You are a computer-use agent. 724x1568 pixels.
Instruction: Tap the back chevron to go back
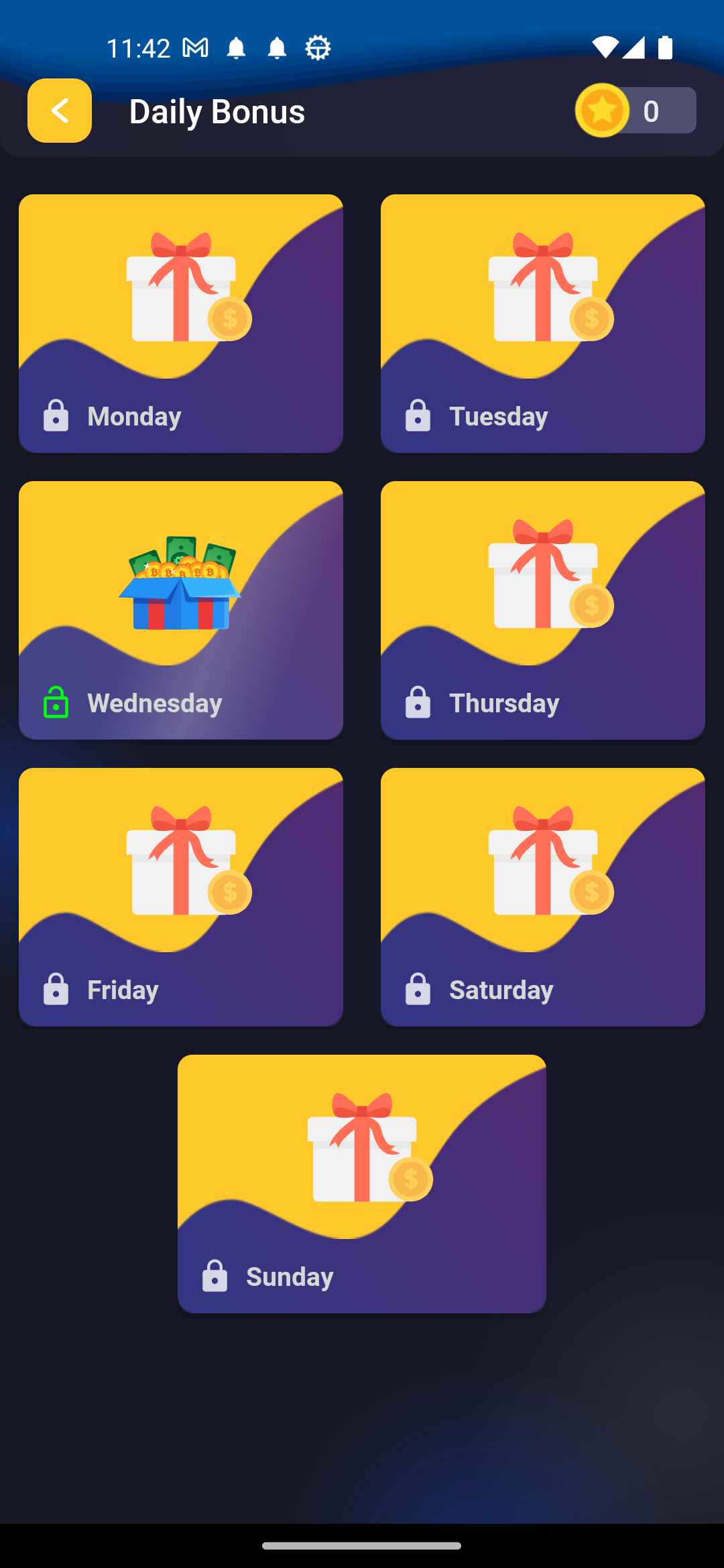59,111
